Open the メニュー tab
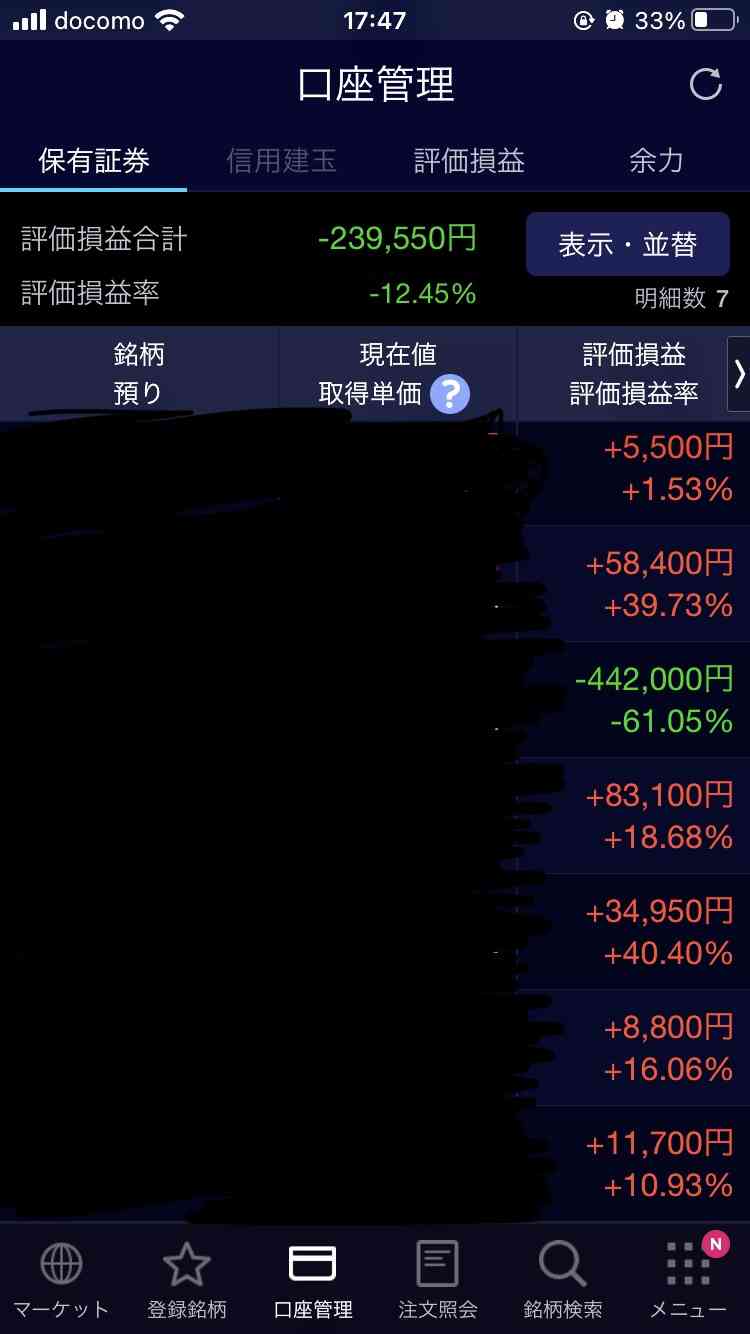The height and width of the screenshot is (1334, 750). coord(688,1280)
